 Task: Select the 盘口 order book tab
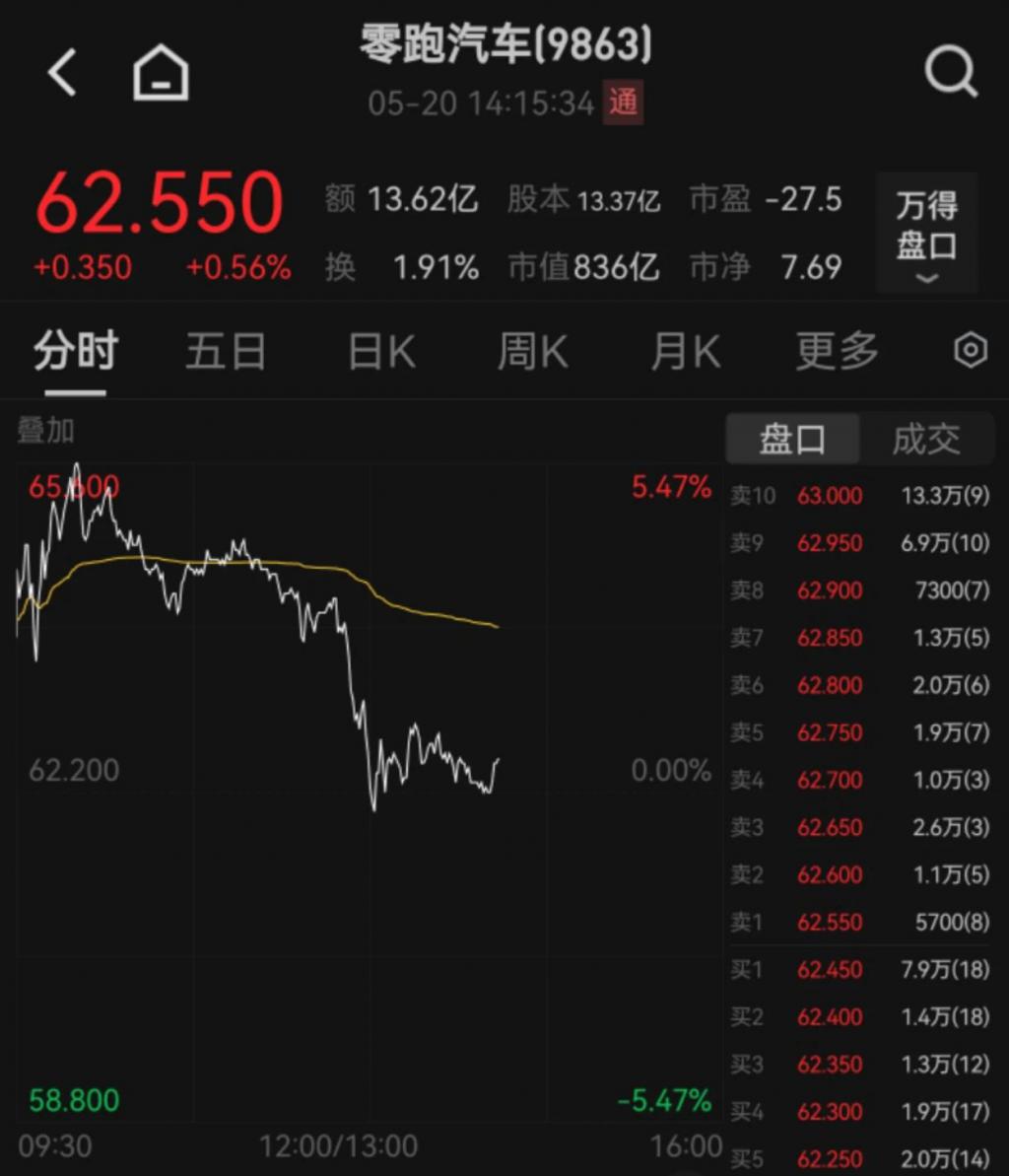(792, 440)
